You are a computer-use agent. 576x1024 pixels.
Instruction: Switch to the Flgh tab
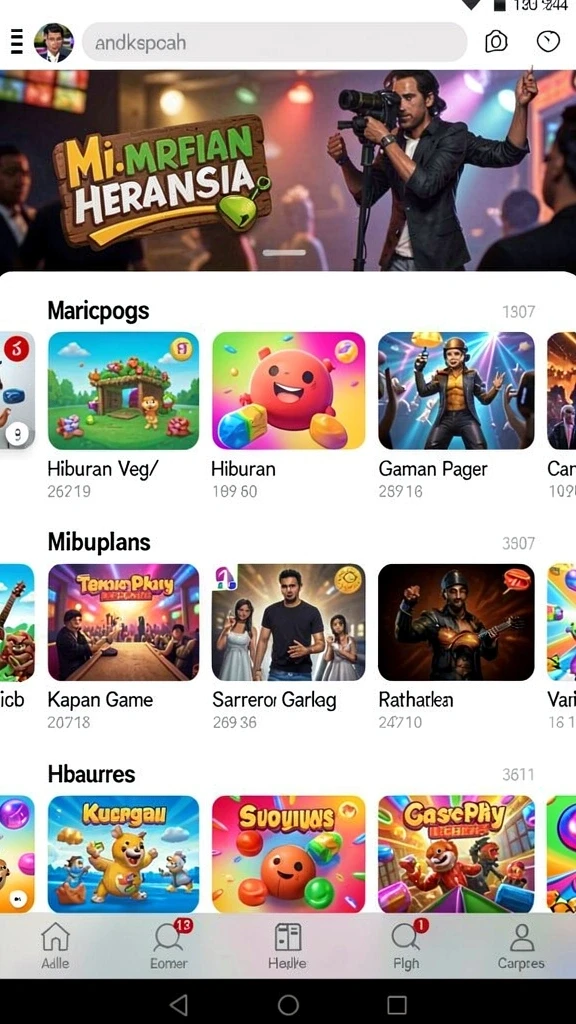click(x=406, y=946)
